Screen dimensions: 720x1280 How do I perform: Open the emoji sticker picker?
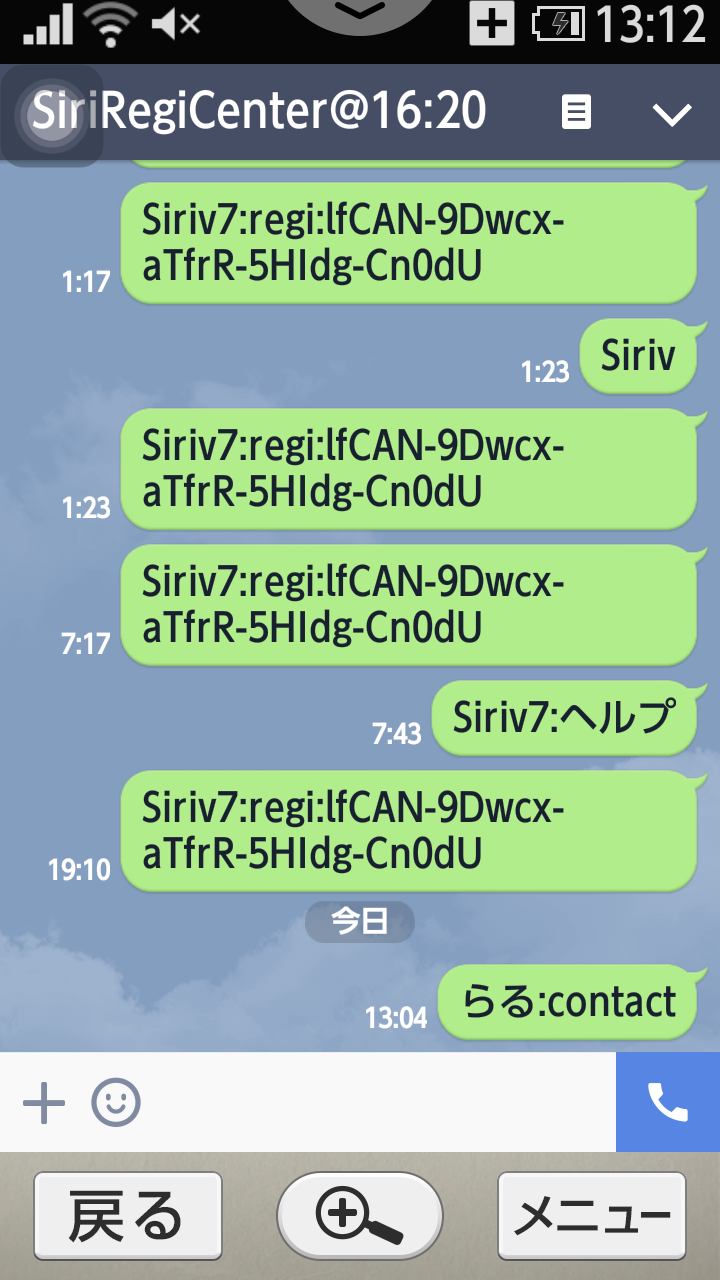click(116, 1103)
